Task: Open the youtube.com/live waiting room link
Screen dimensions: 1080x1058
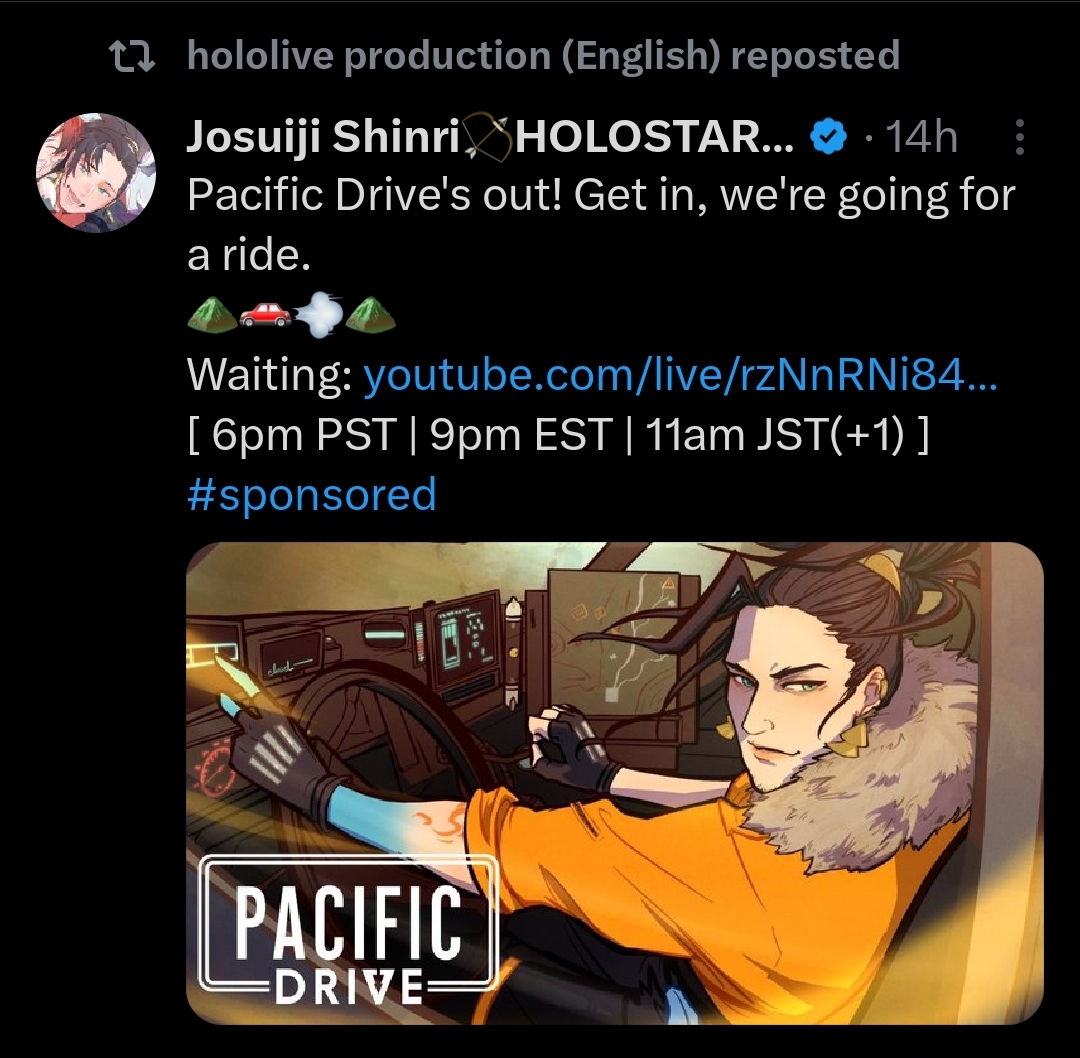Action: click(x=679, y=377)
